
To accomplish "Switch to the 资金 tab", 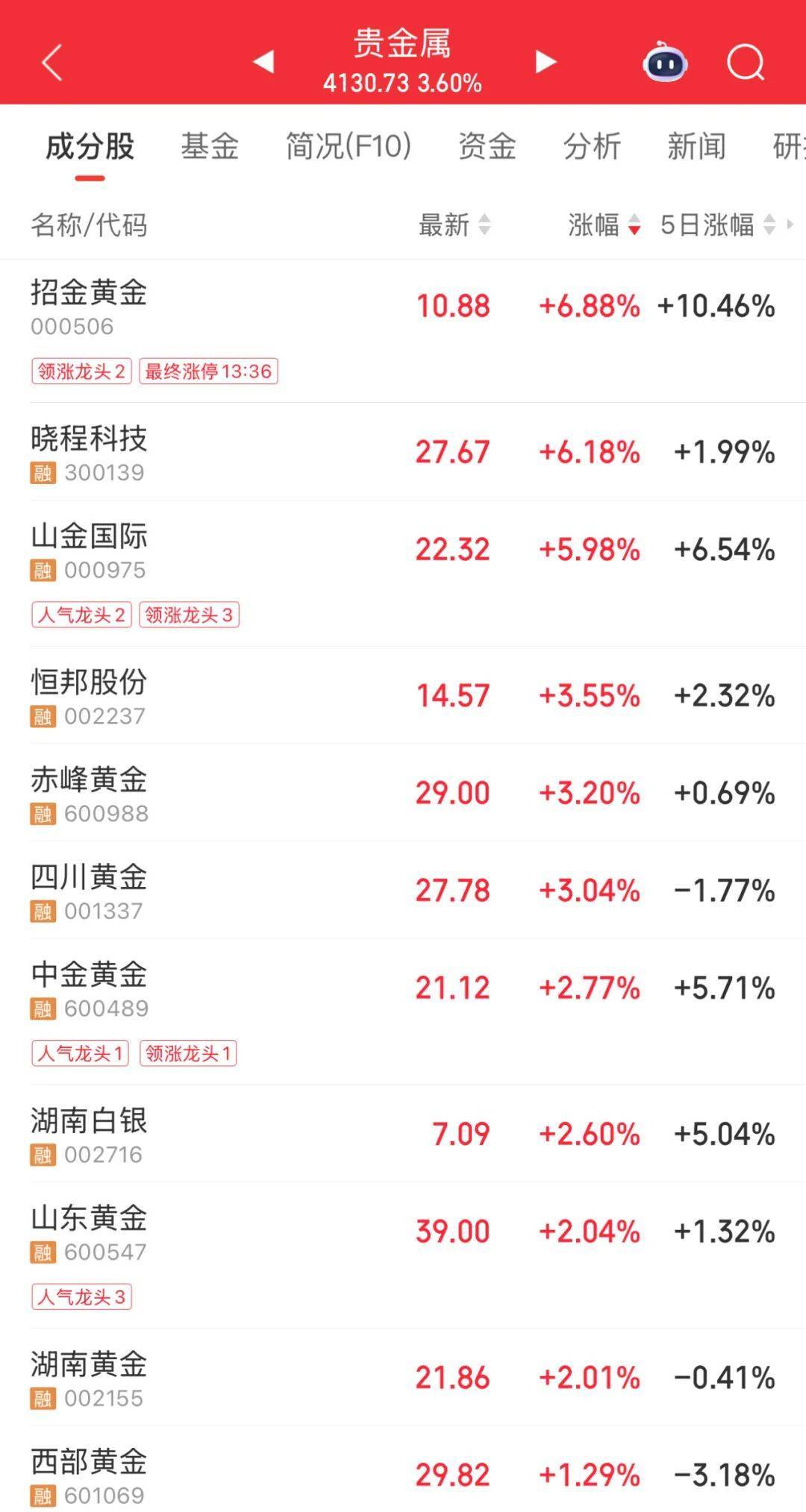I will (487, 147).
